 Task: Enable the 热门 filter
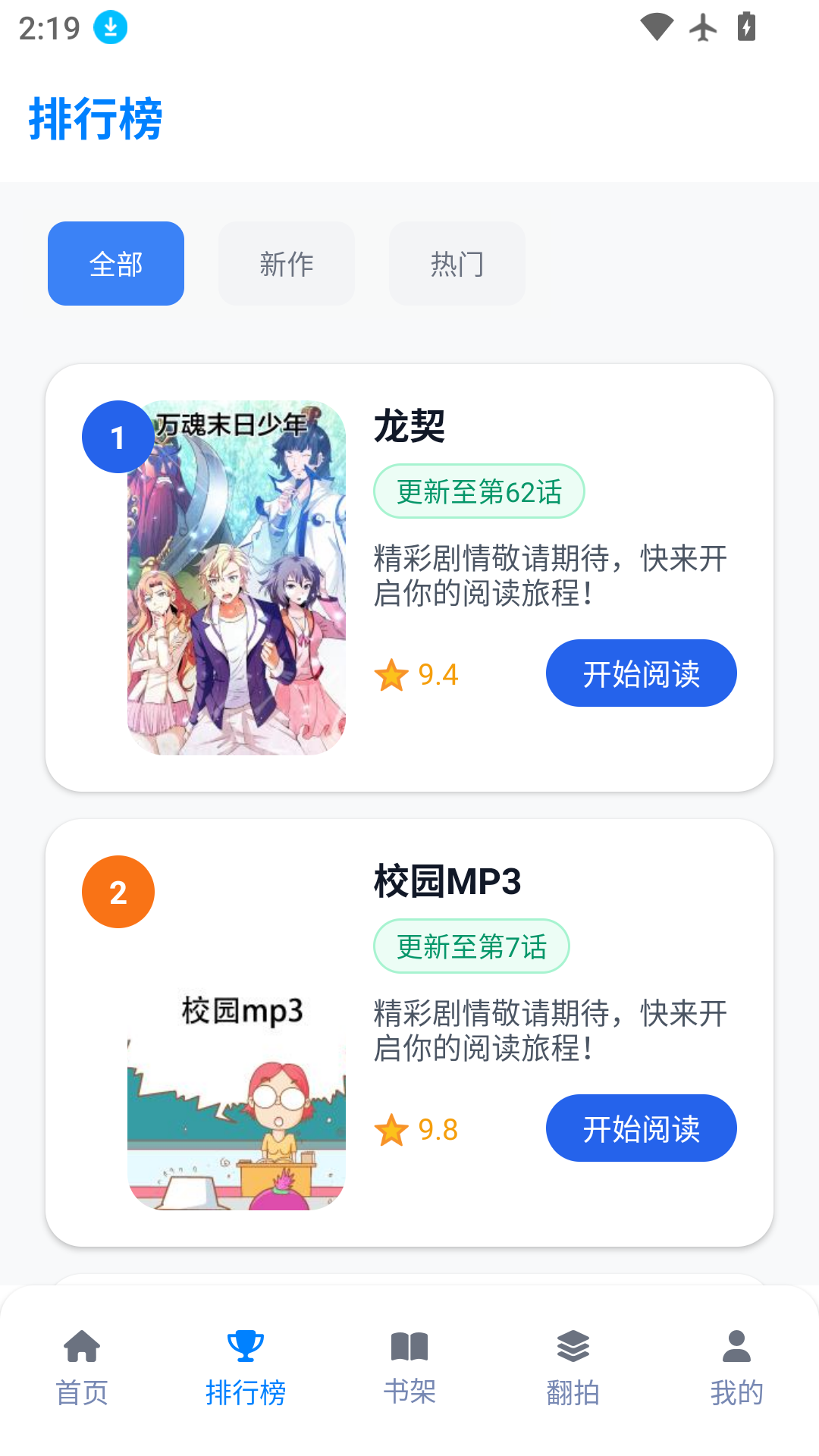(x=457, y=263)
